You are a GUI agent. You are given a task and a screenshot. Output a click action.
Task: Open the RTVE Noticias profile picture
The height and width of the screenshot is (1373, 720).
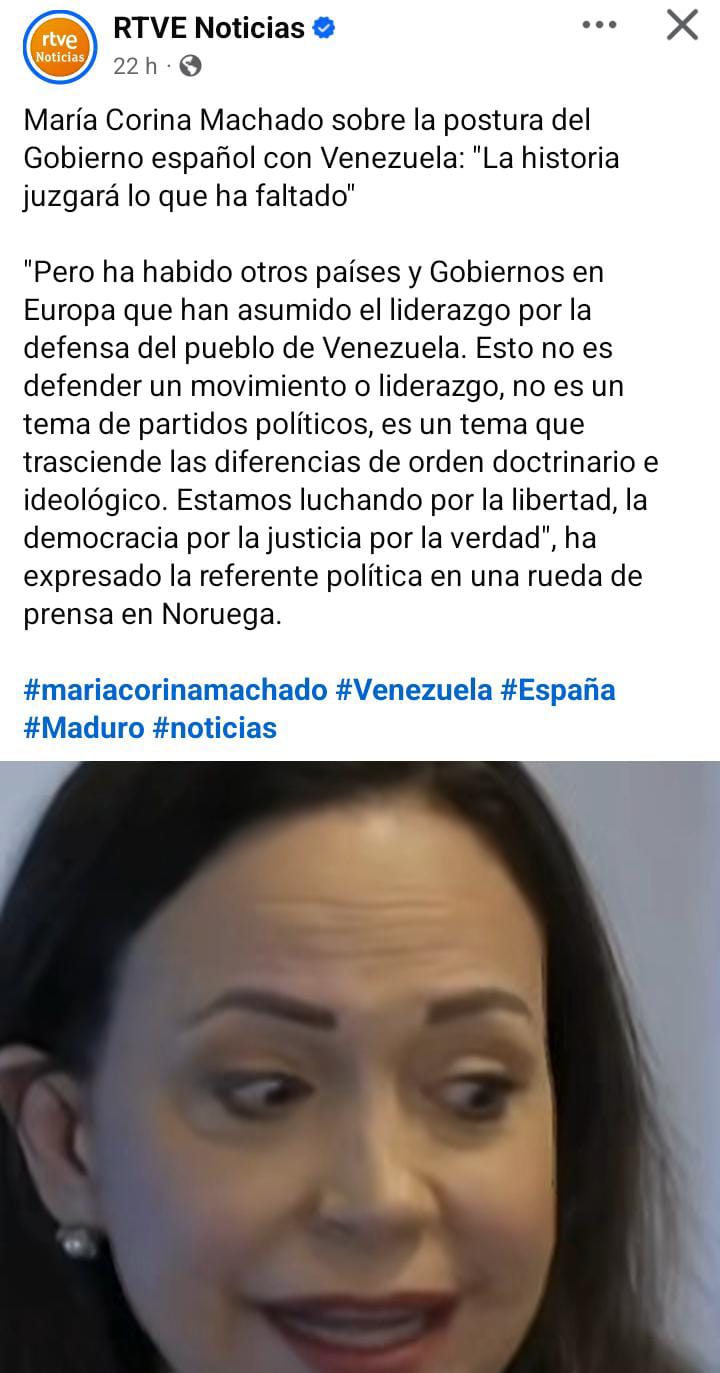pyautogui.click(x=60, y=47)
